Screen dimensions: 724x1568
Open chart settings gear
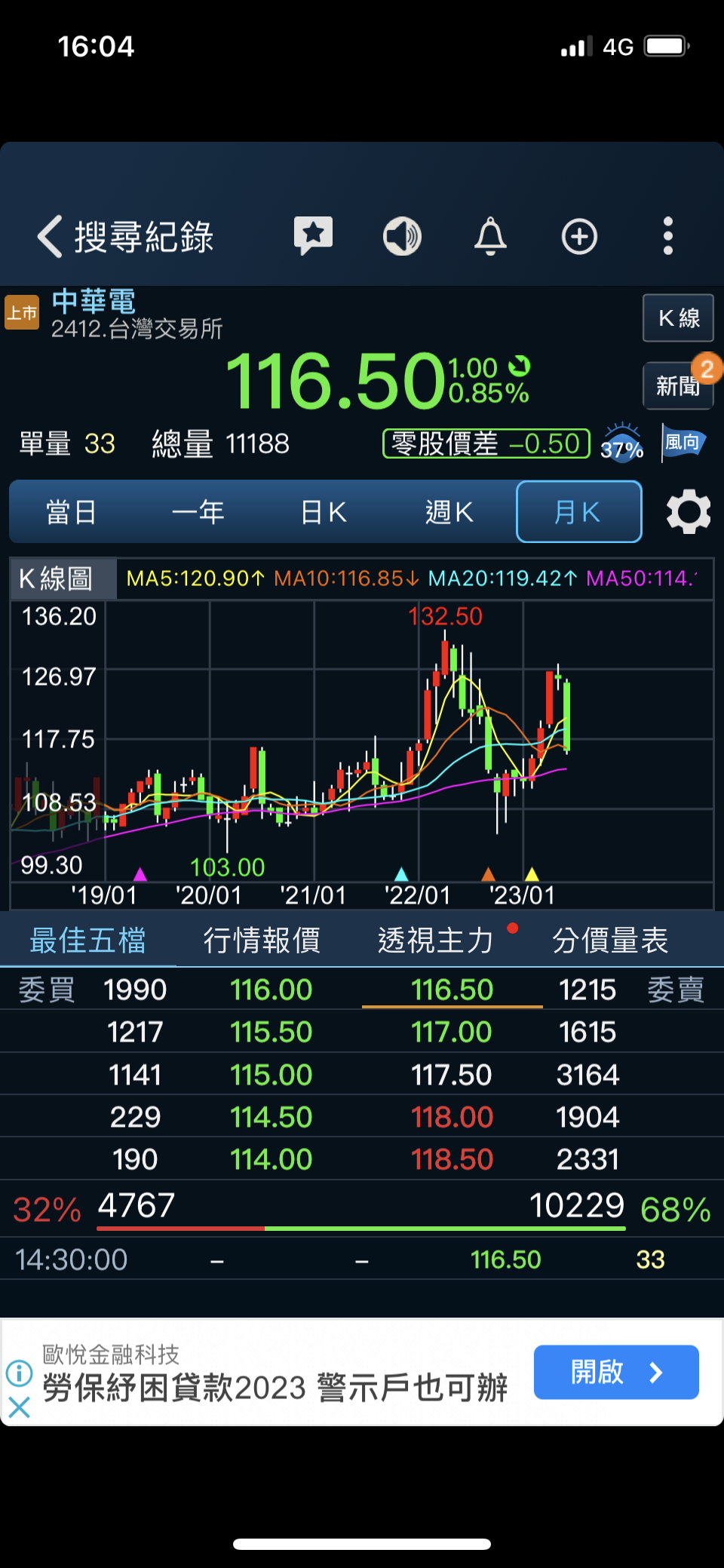pos(689,512)
